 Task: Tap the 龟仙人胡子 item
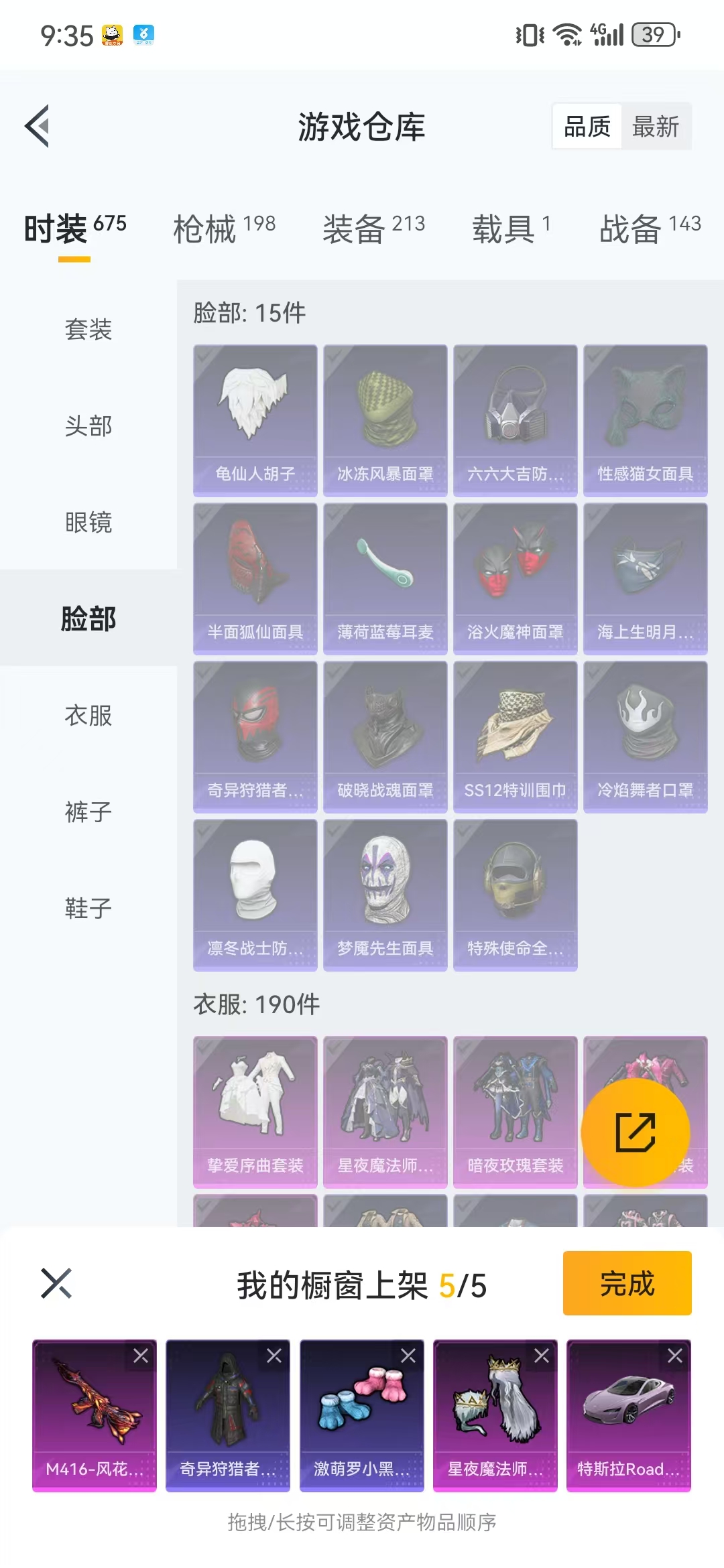point(255,421)
